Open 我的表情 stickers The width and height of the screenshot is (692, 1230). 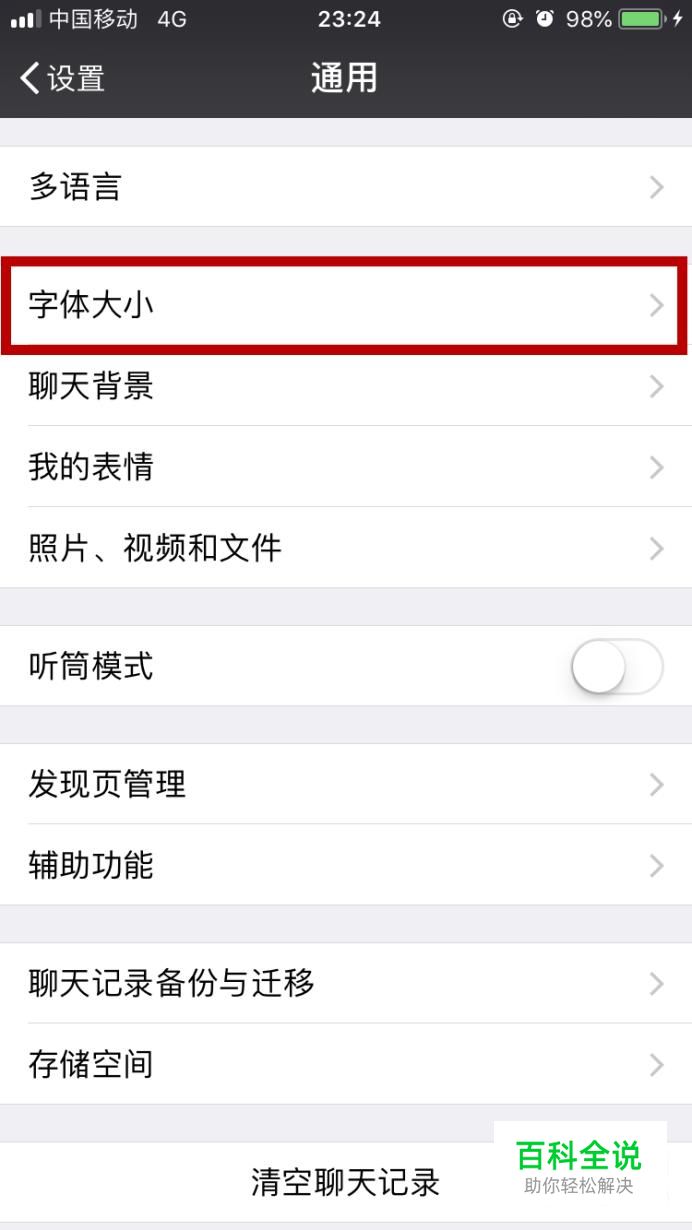click(345, 467)
